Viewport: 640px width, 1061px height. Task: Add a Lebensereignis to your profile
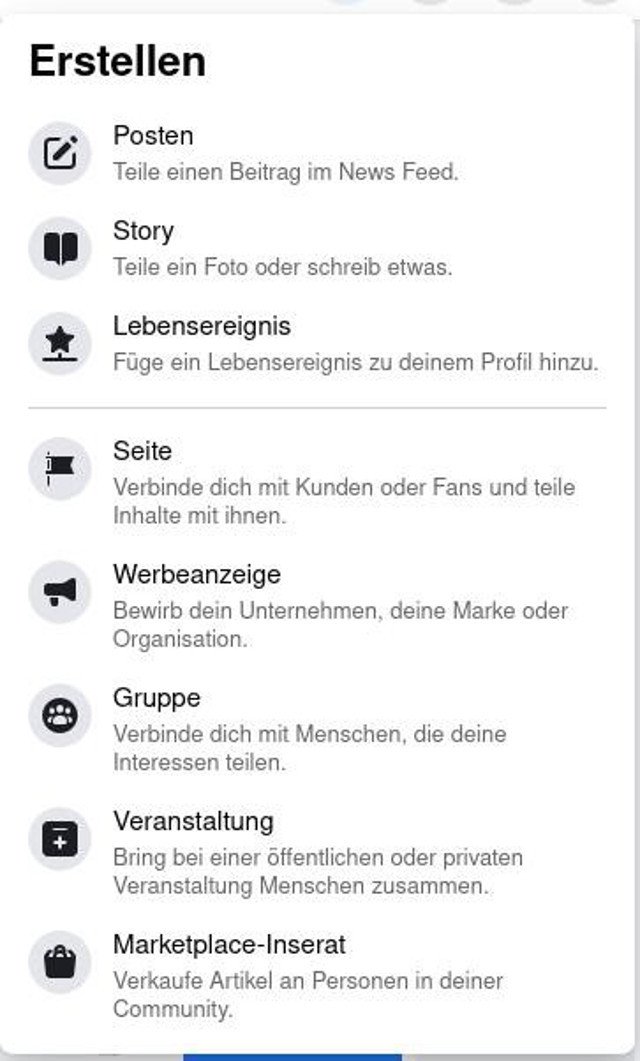(x=317, y=344)
